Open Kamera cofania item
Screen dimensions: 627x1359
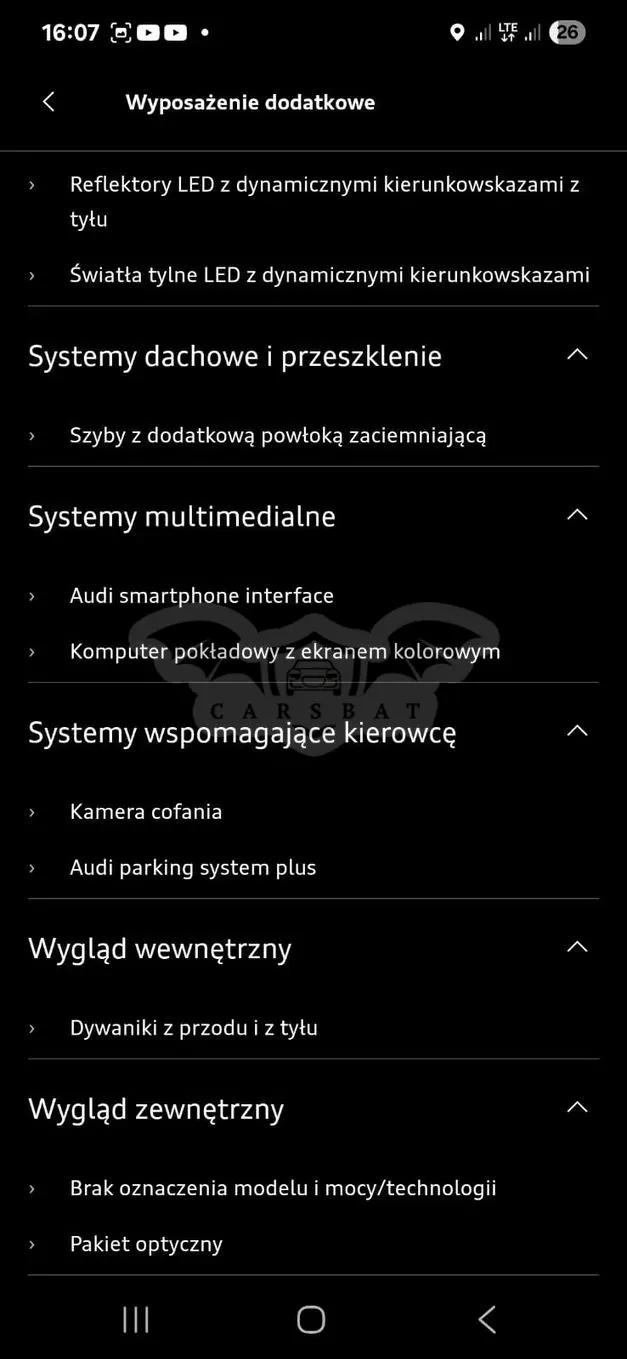coord(313,812)
